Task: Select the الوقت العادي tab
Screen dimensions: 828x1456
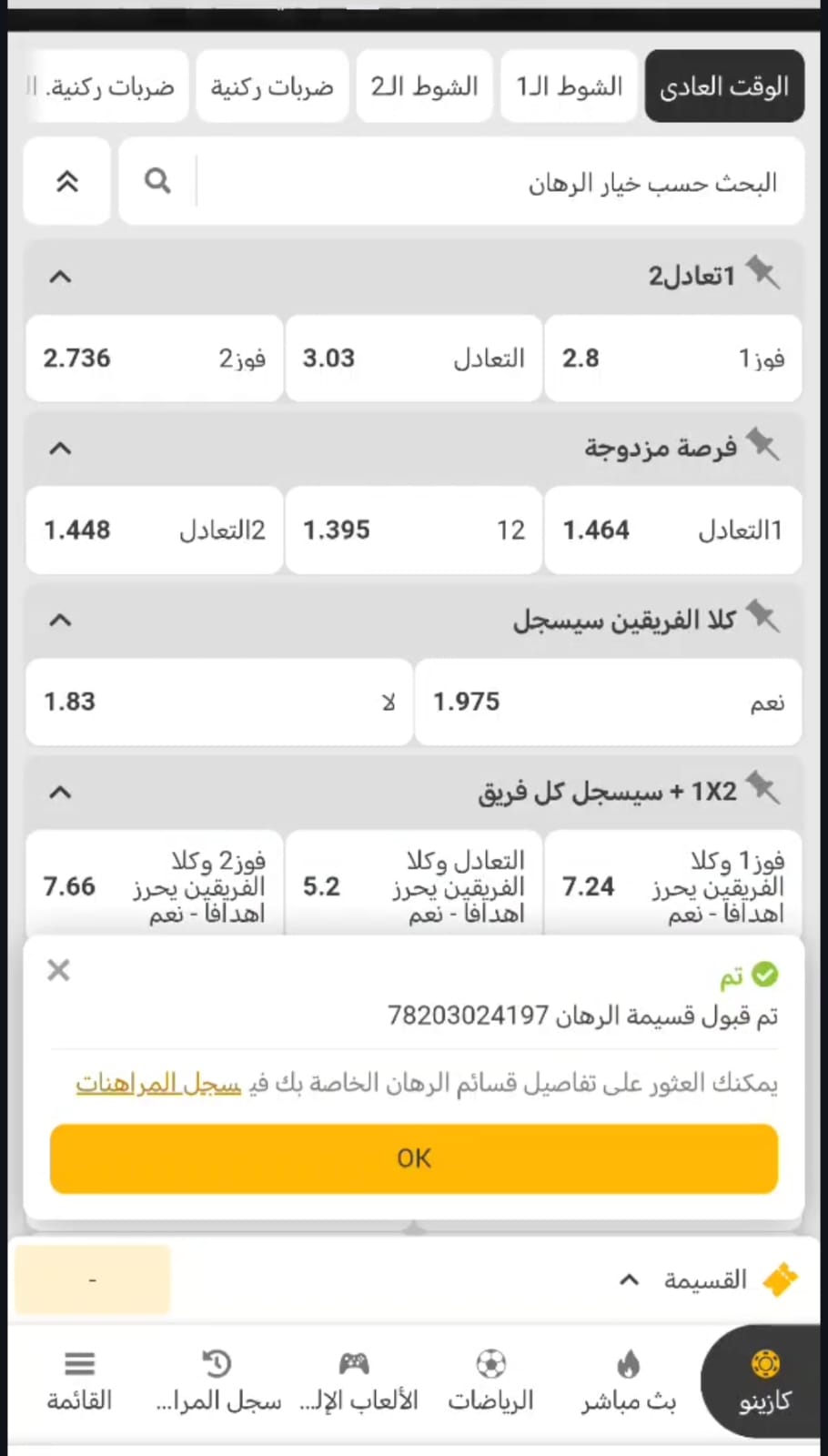Action: point(724,86)
